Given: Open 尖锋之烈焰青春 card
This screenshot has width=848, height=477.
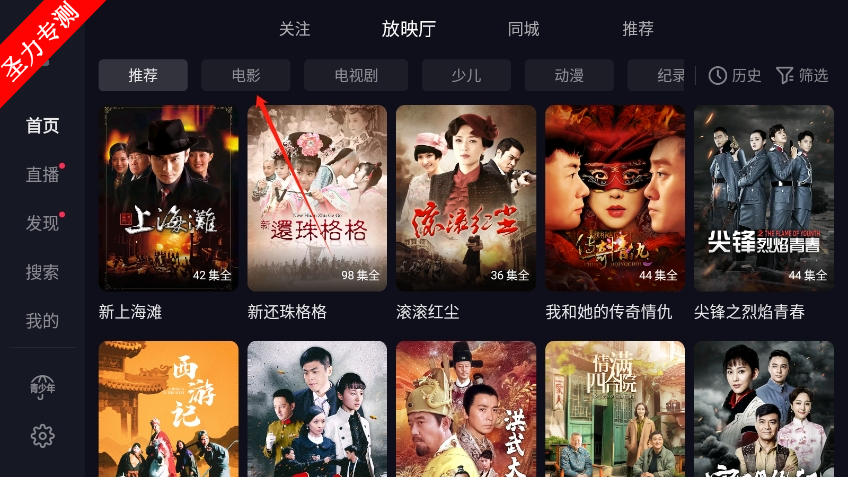Looking at the screenshot, I should point(763,198).
